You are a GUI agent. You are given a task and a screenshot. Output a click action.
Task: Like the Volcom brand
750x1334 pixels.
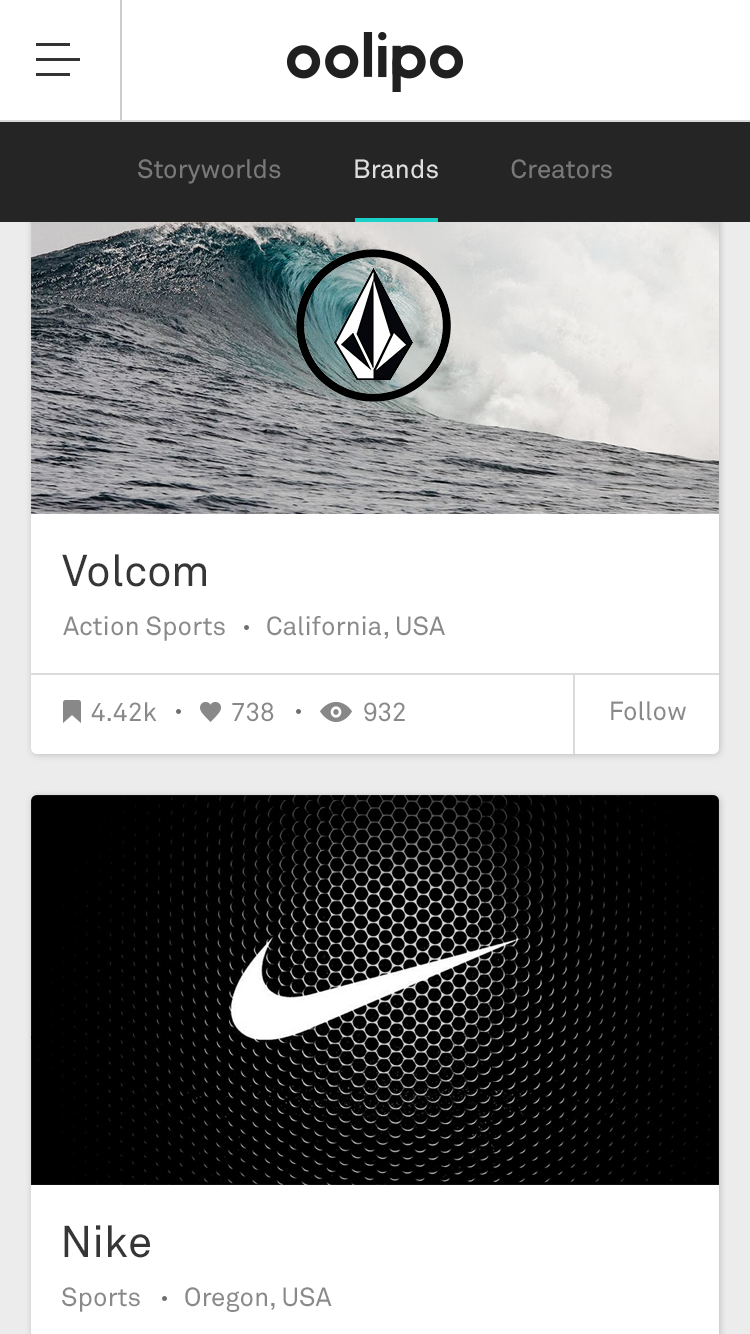[210, 712]
